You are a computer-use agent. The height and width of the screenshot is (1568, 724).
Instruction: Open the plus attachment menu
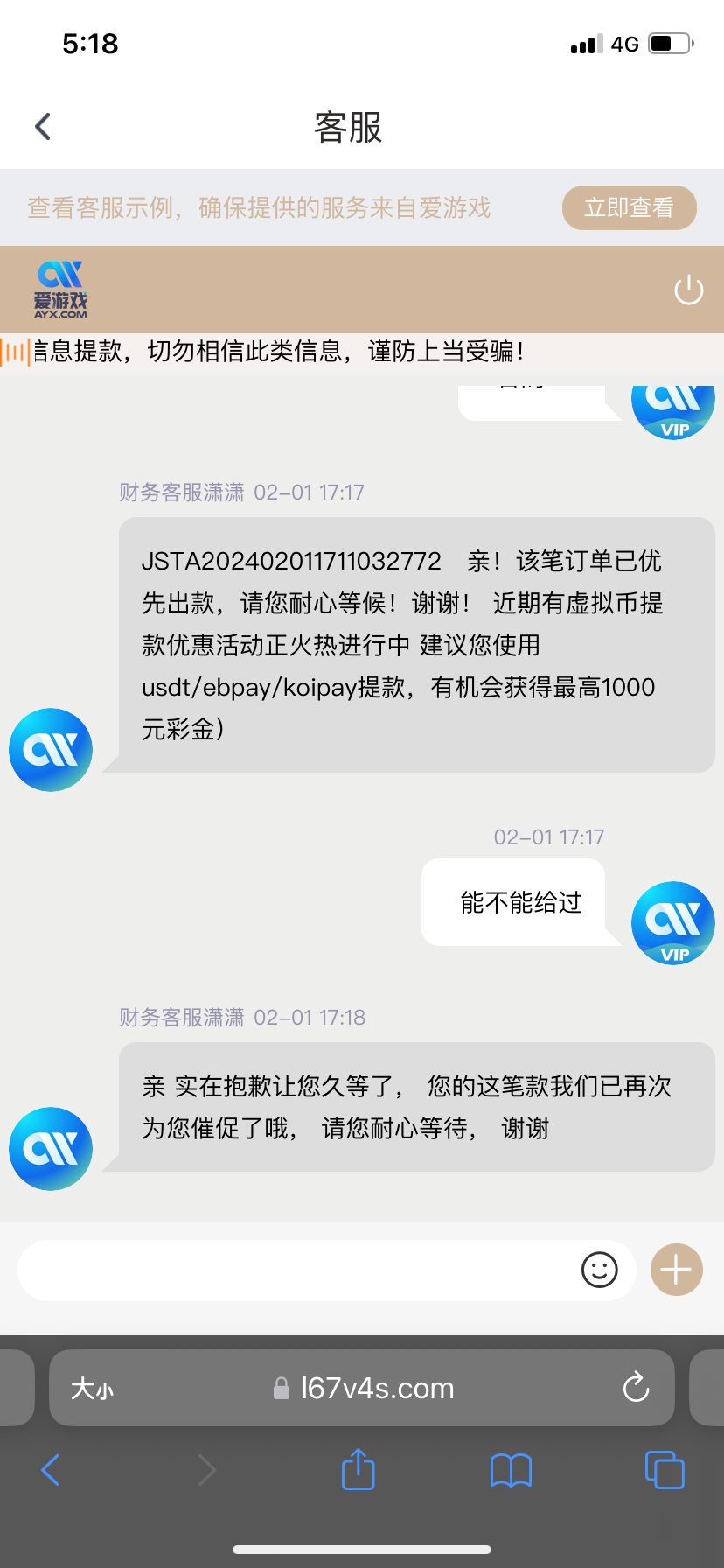[x=676, y=1270]
